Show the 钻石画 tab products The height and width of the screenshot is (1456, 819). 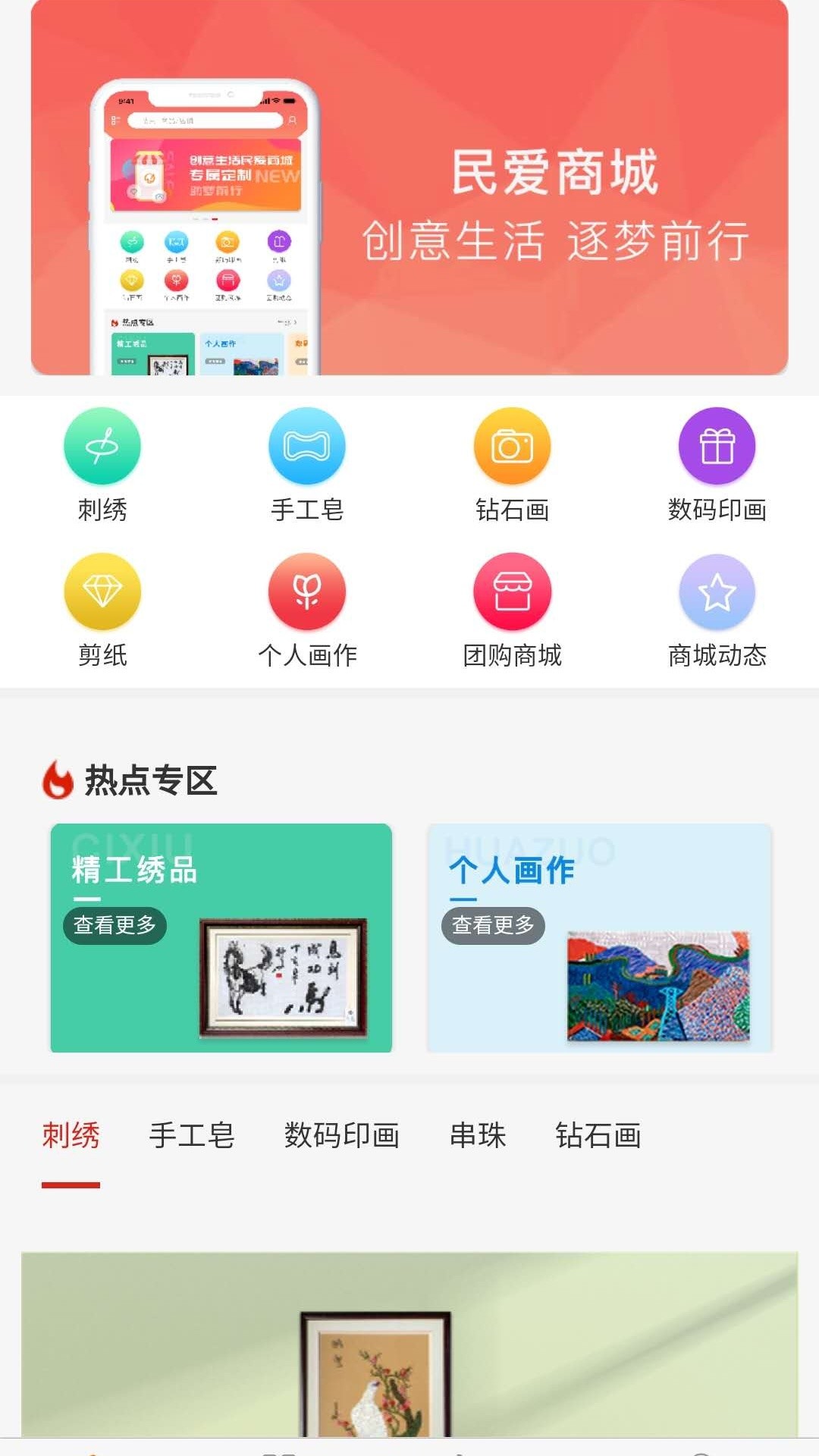(x=598, y=1135)
